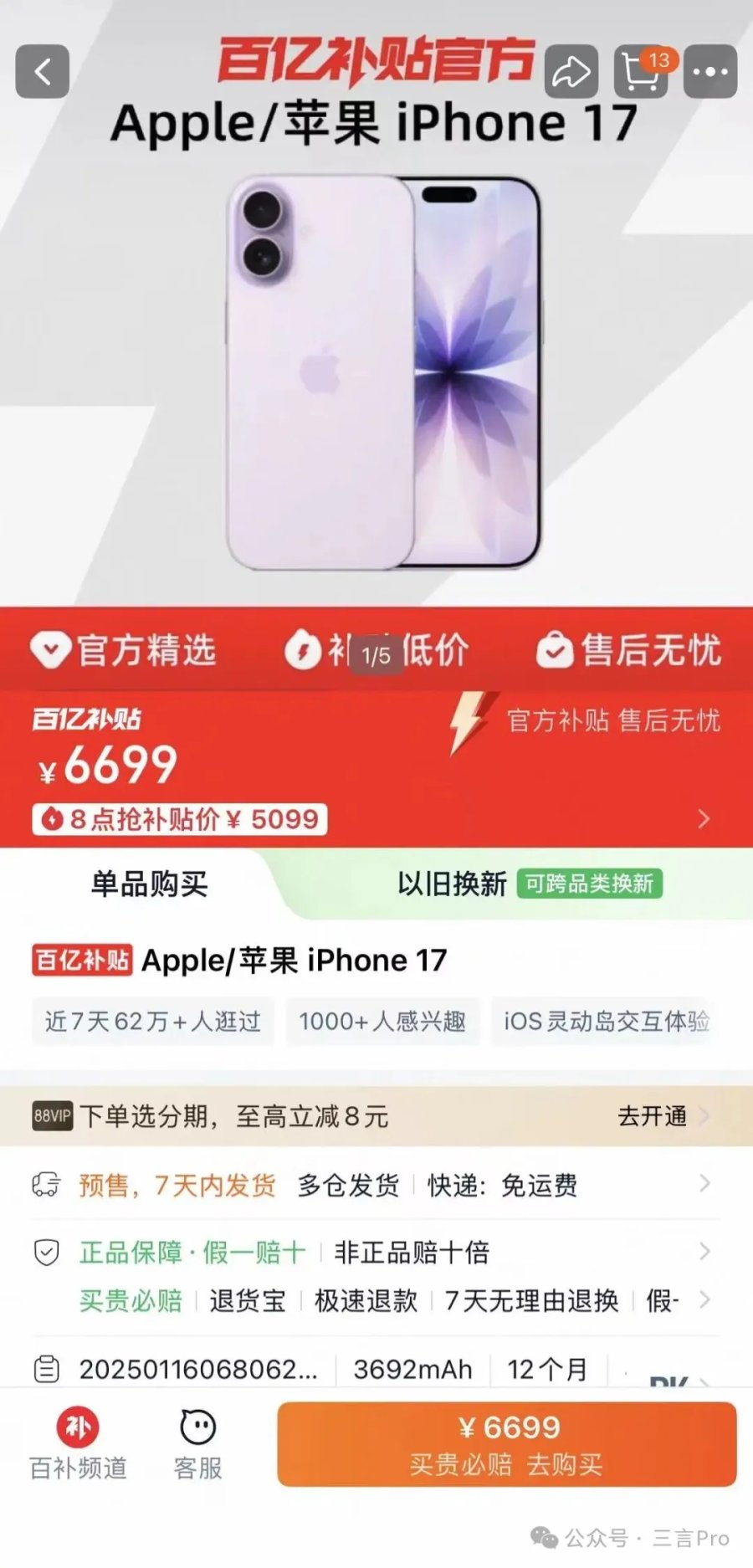Share this iPhone 17 listing
The width and height of the screenshot is (753, 1568).
(571, 72)
